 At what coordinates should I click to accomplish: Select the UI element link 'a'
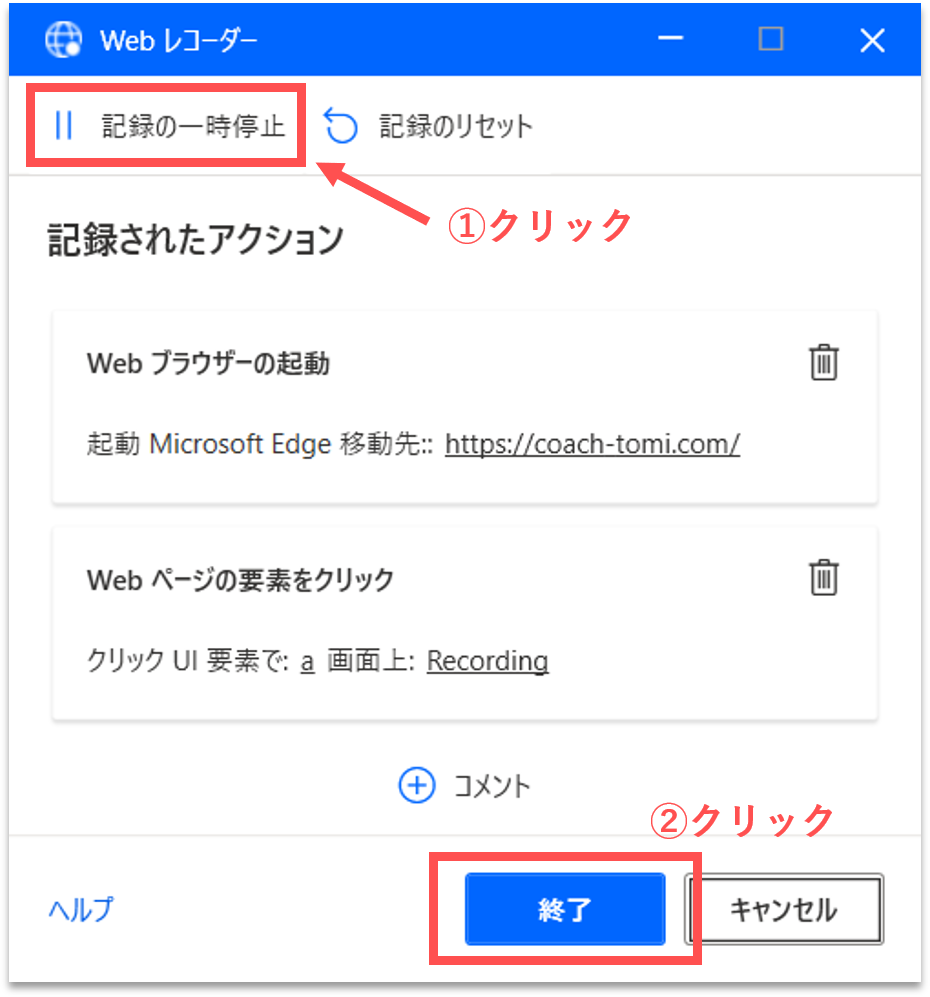pos(308,661)
